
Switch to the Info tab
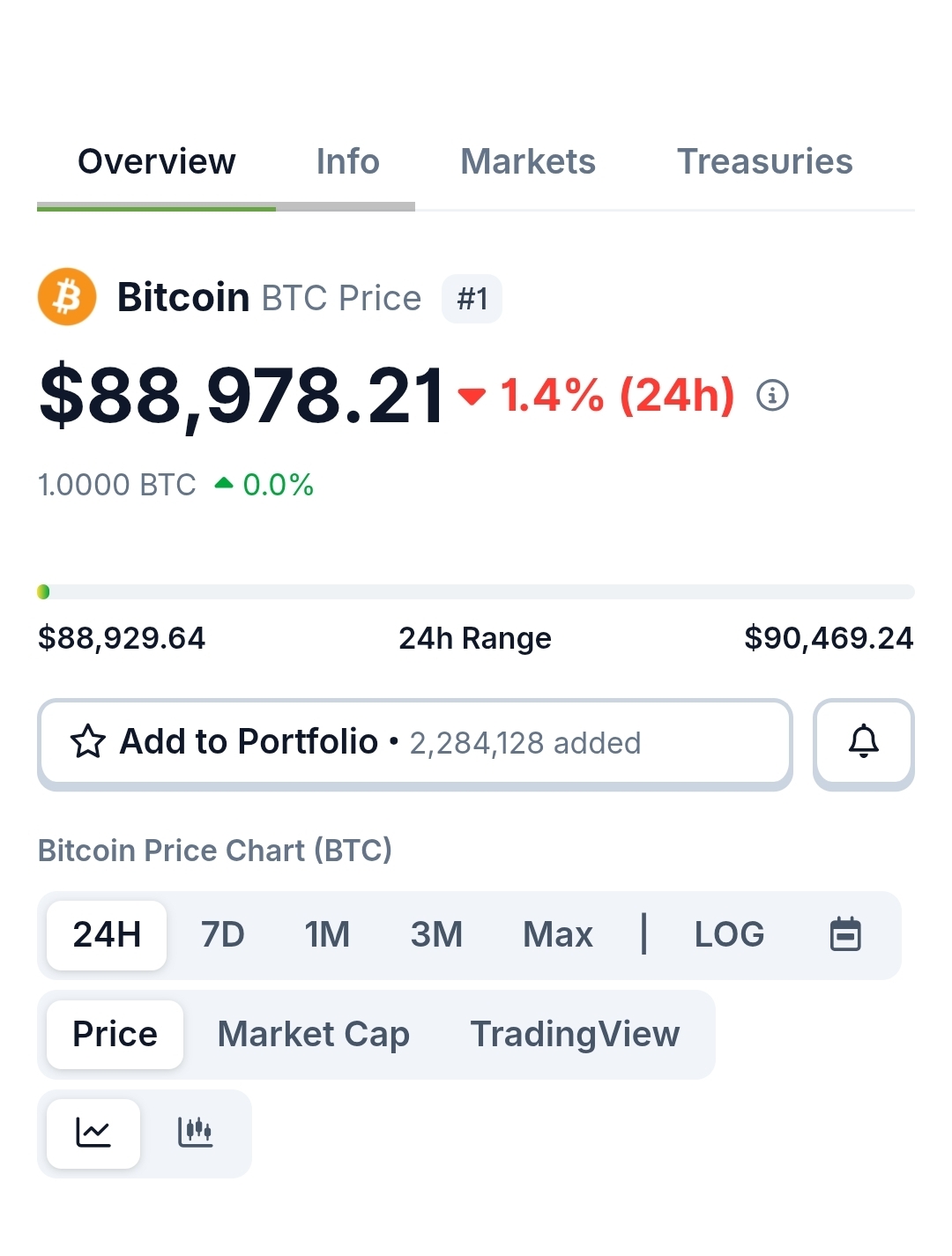tap(347, 162)
